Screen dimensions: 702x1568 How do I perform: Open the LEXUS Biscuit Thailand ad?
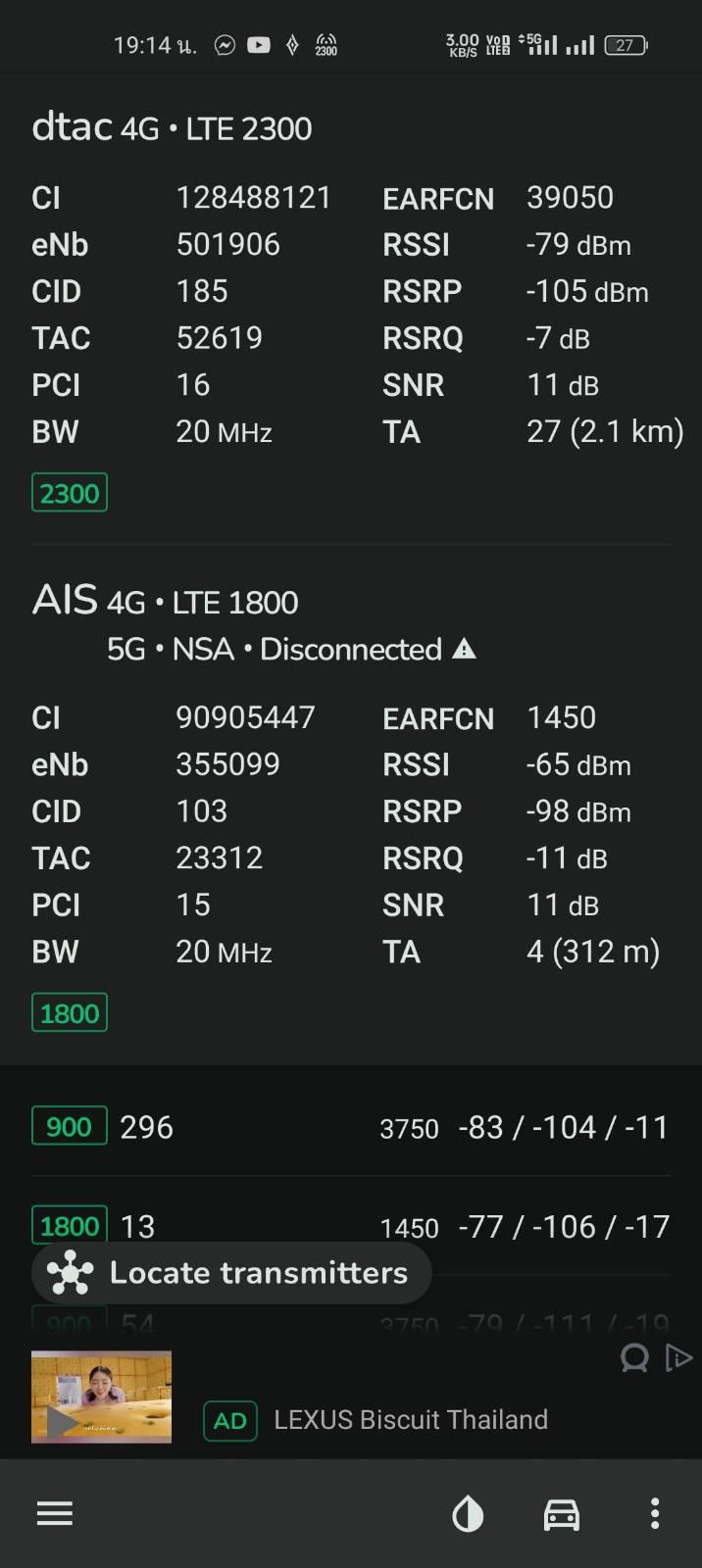click(x=411, y=1420)
